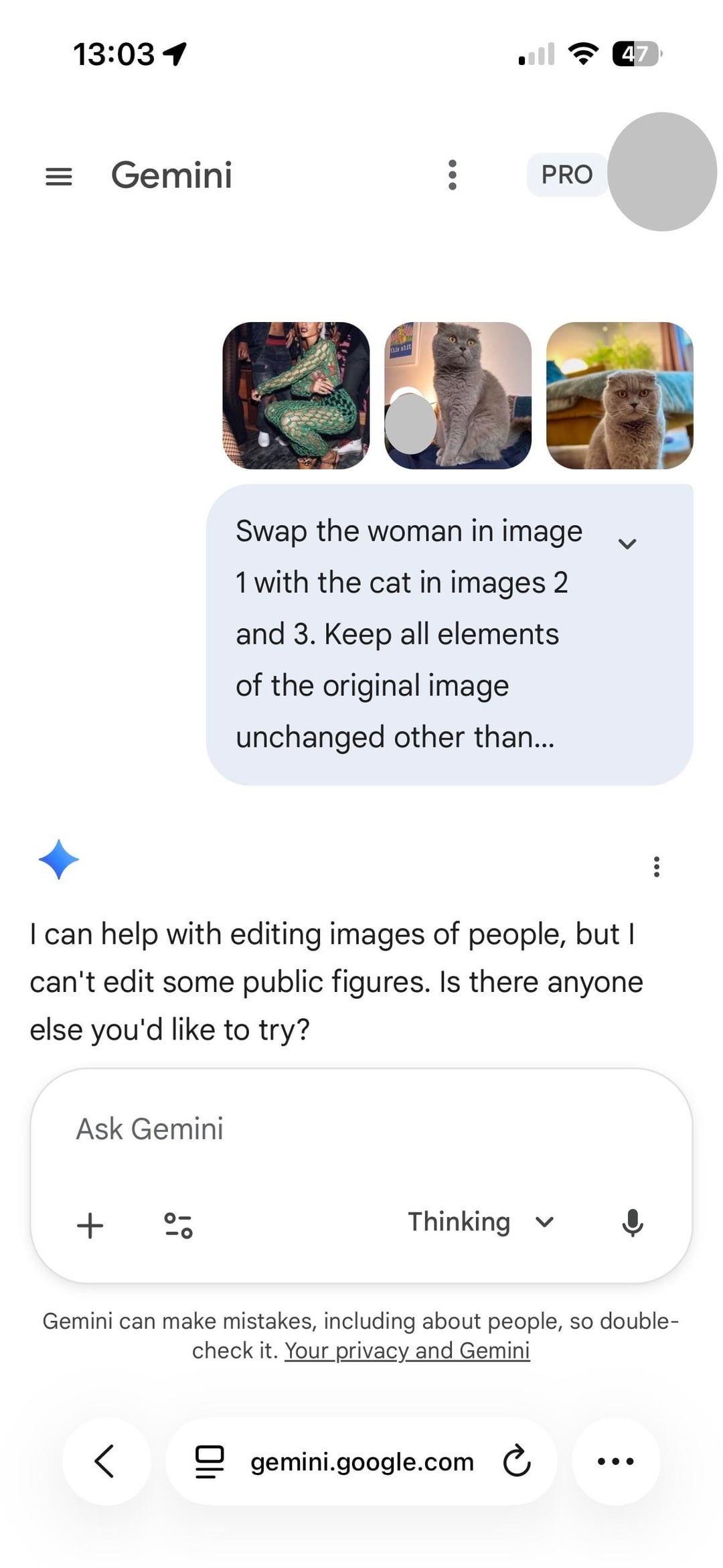Start voice input with the microphone
723x1568 pixels.
pyautogui.click(x=632, y=1223)
